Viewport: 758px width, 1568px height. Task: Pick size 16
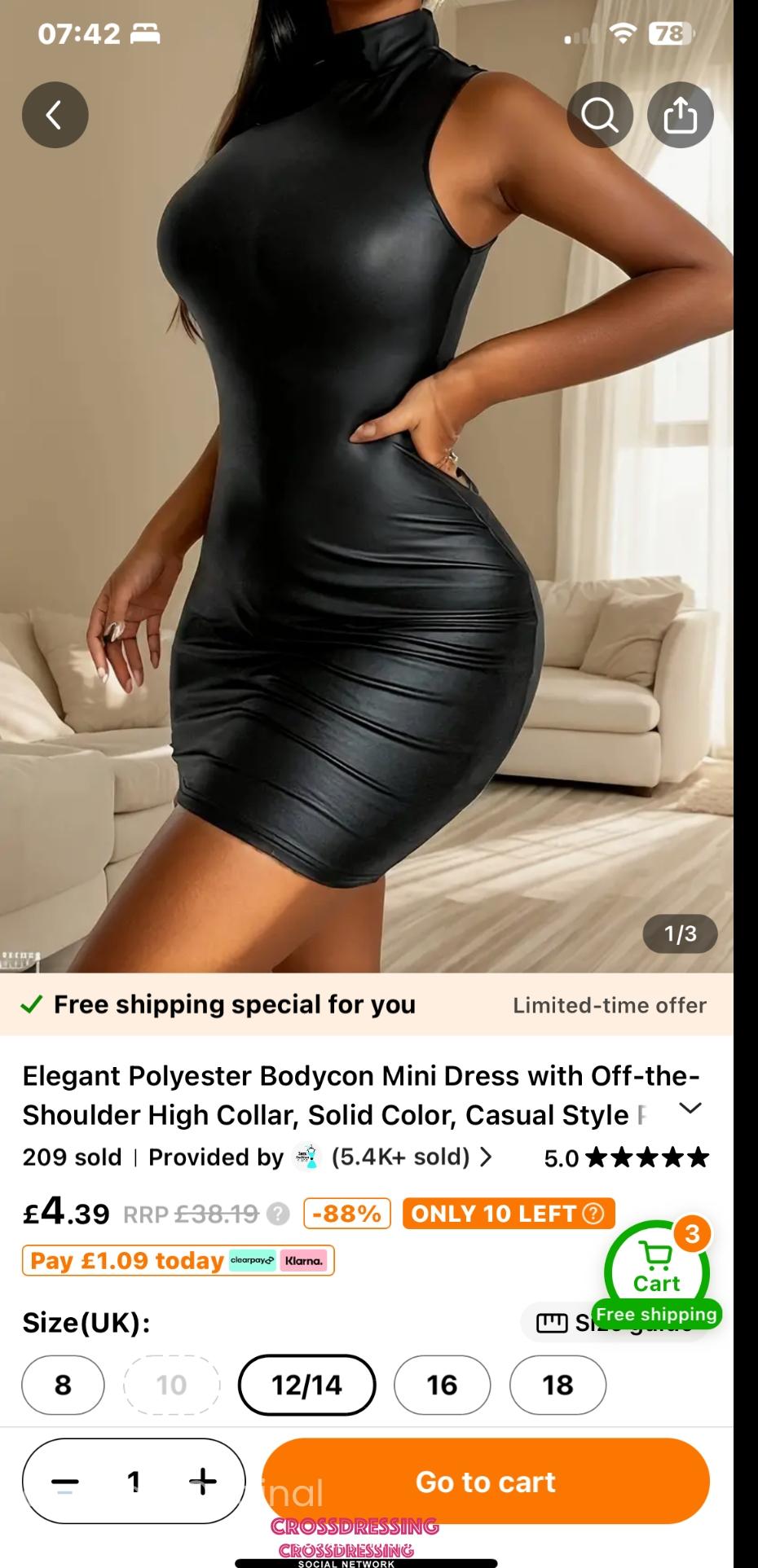[x=442, y=1385]
